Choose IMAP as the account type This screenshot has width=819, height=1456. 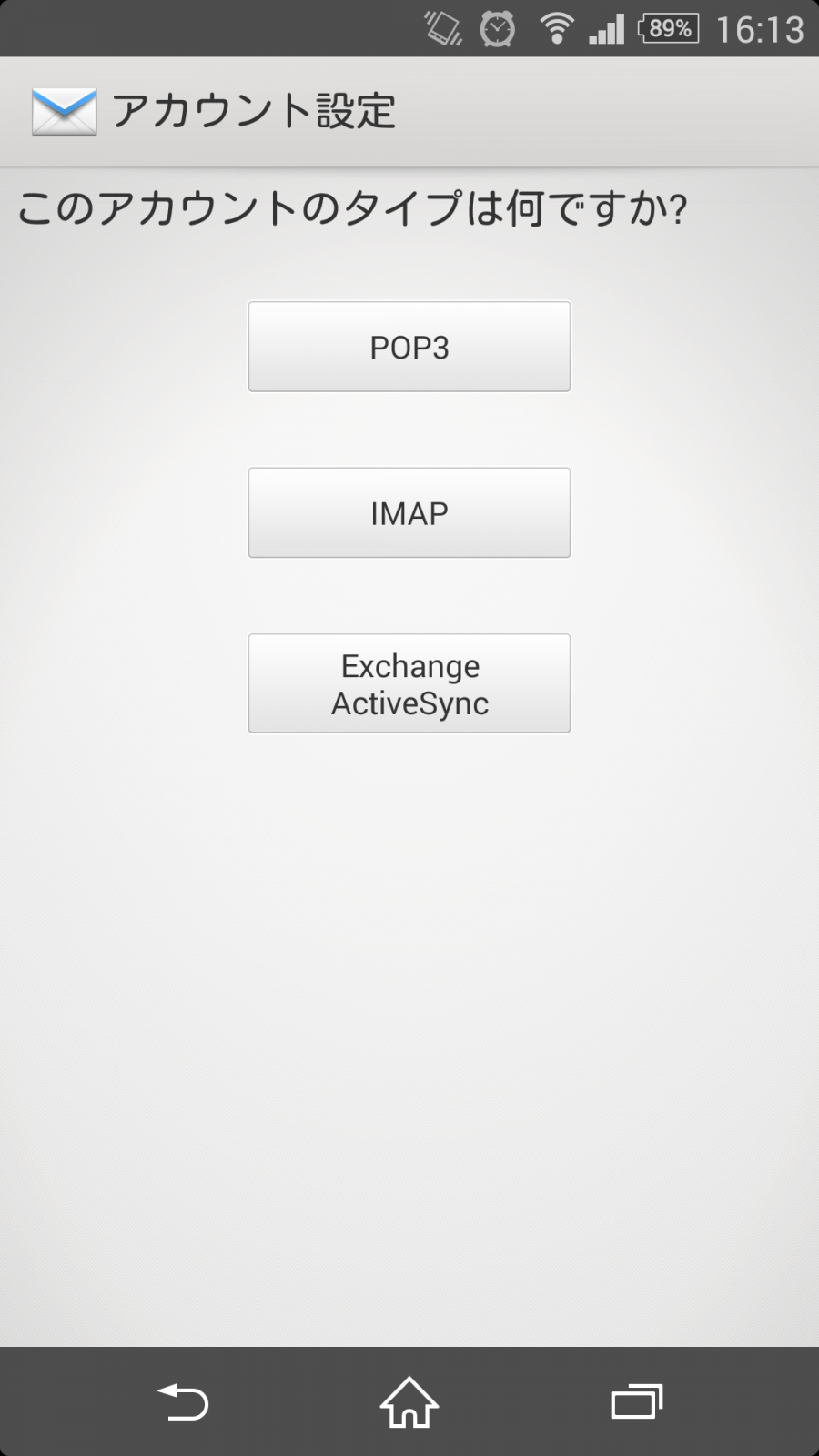pos(409,512)
